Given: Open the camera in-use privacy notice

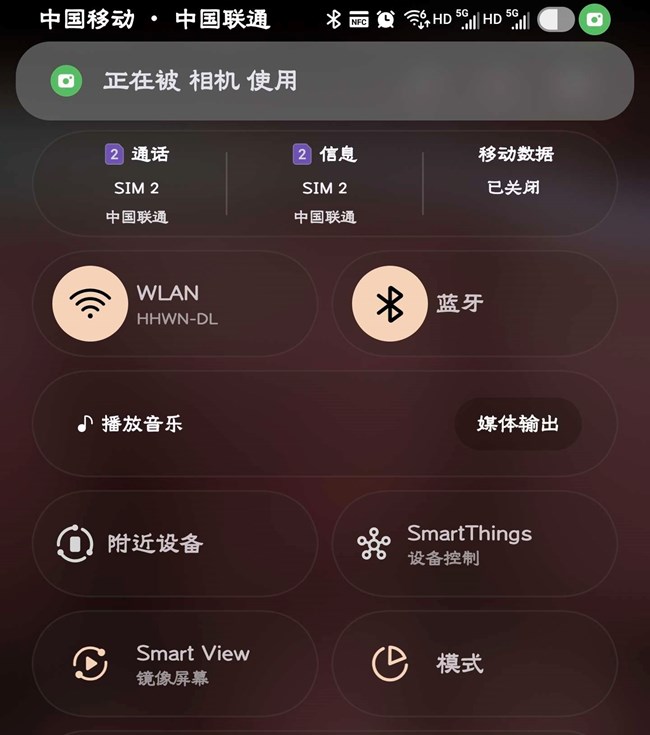Looking at the screenshot, I should point(324,81).
